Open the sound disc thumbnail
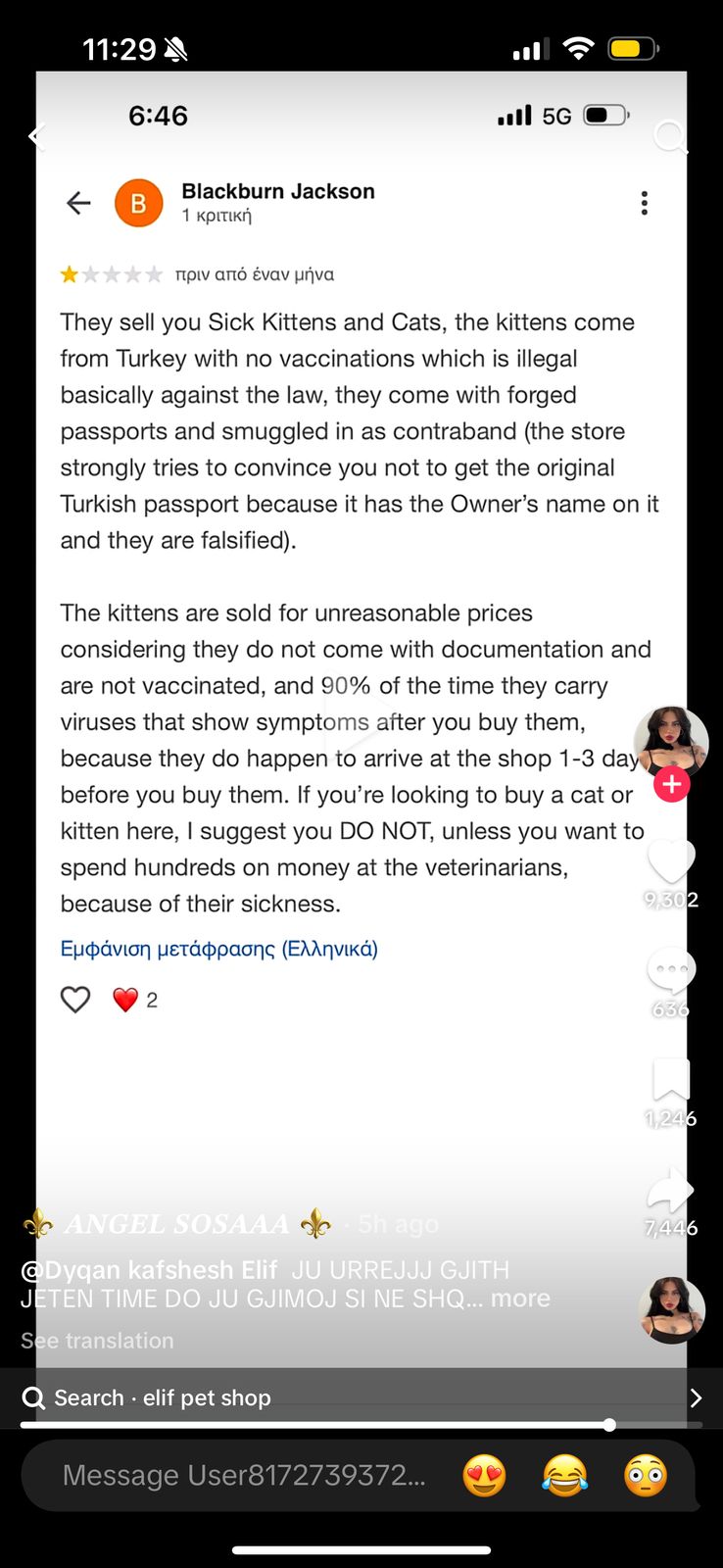 [672, 1310]
